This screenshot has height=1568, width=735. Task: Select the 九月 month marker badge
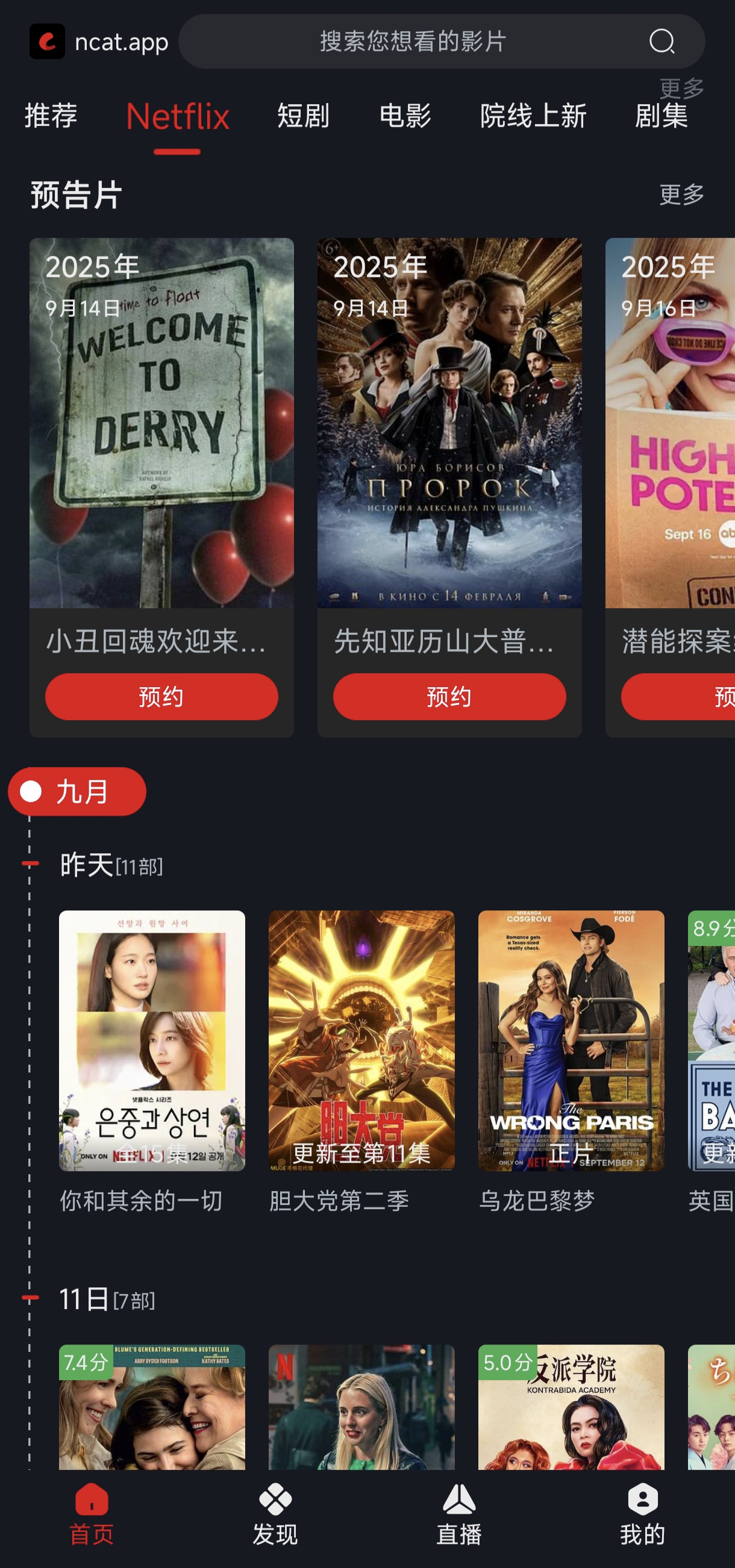point(76,791)
